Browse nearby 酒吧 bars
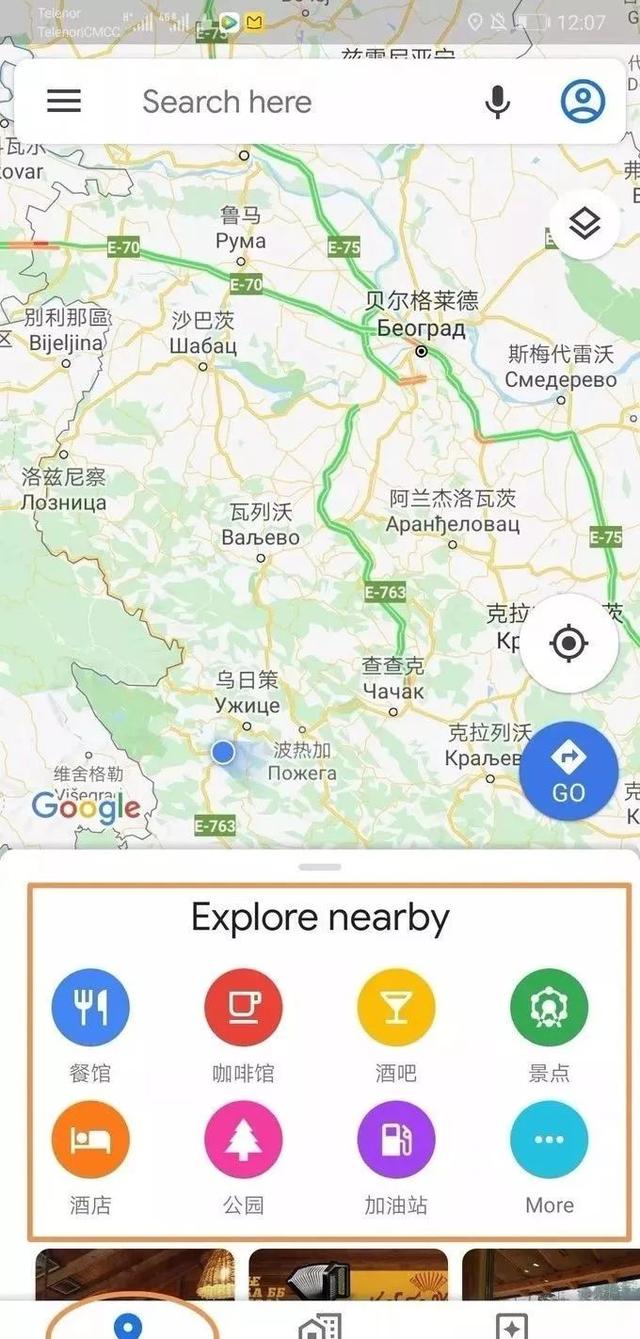This screenshot has width=640, height=1339. tap(396, 1008)
